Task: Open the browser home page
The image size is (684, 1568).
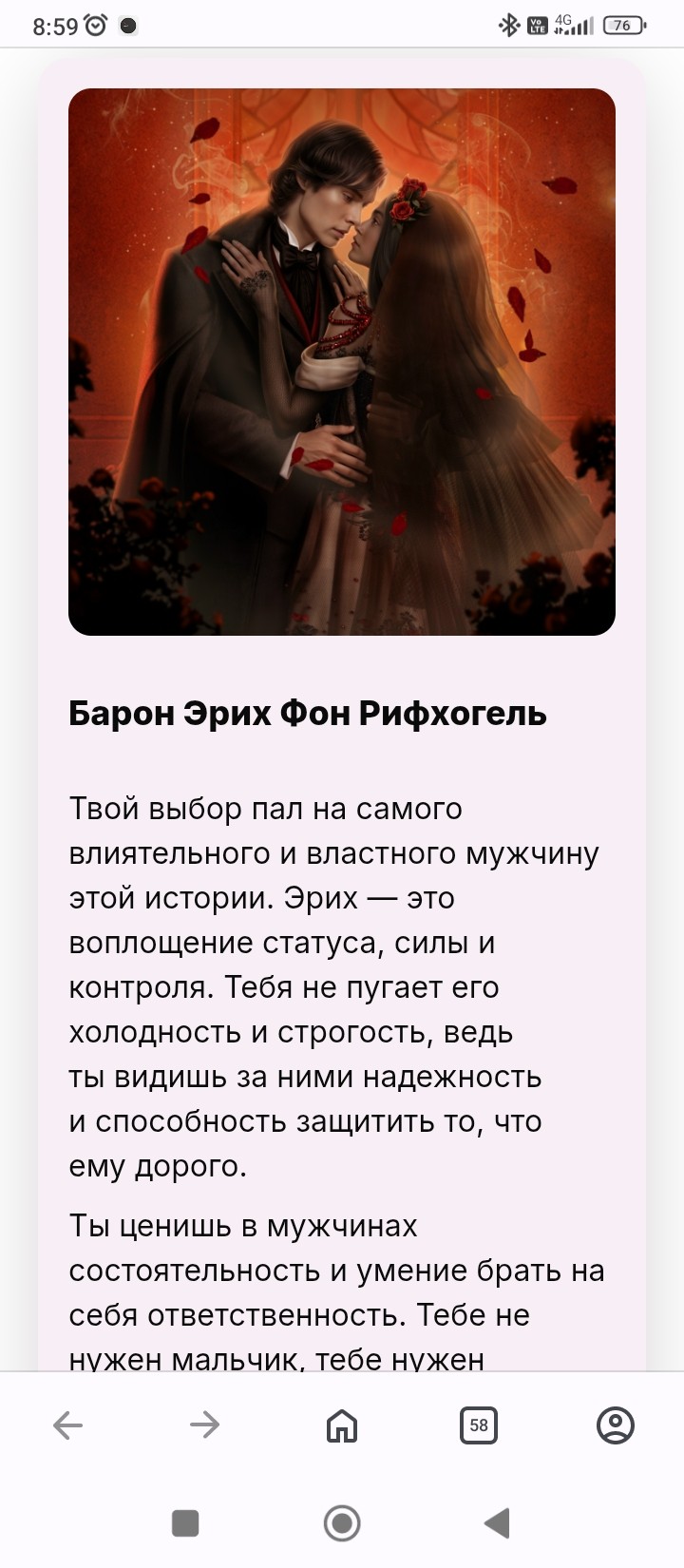Action: [342, 1425]
